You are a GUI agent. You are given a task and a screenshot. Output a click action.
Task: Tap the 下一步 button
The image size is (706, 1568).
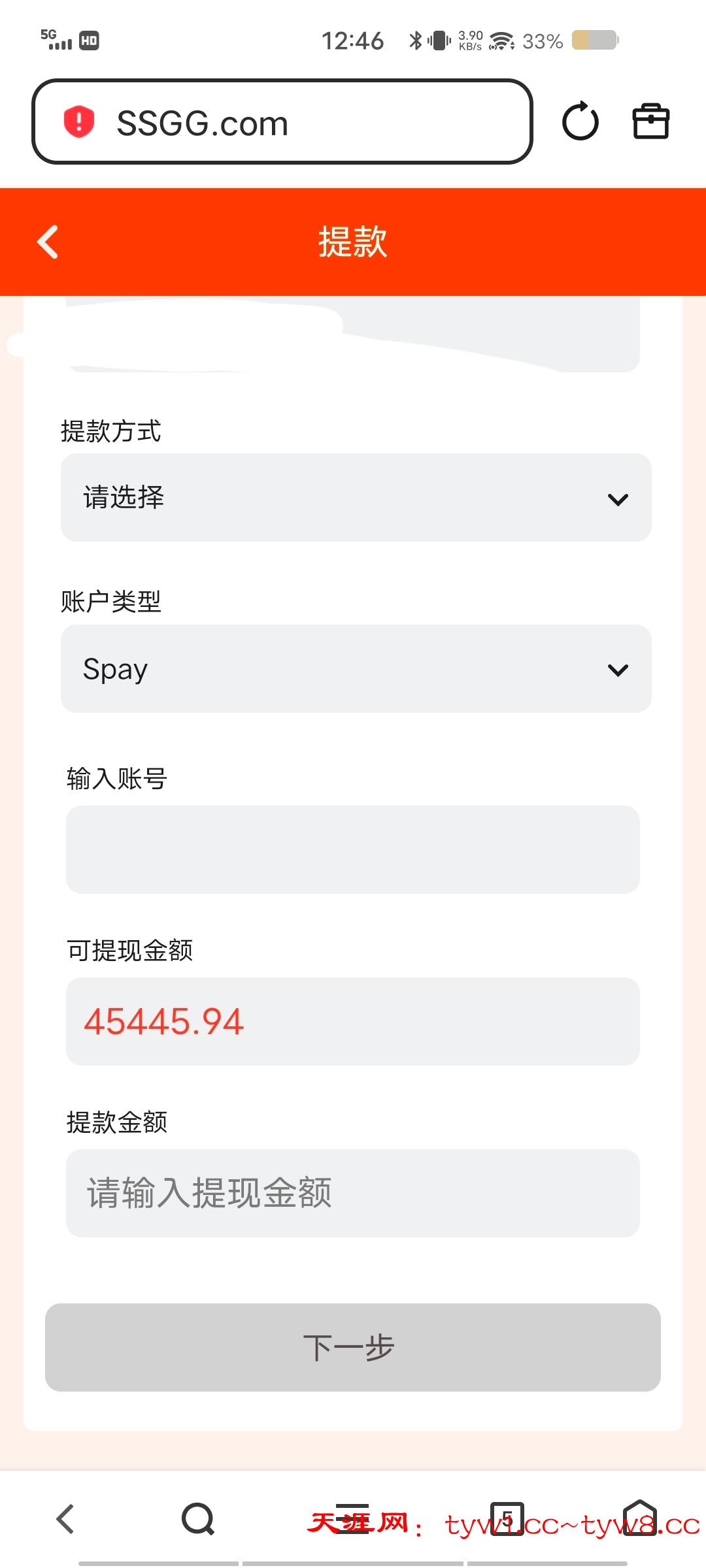point(353,1347)
